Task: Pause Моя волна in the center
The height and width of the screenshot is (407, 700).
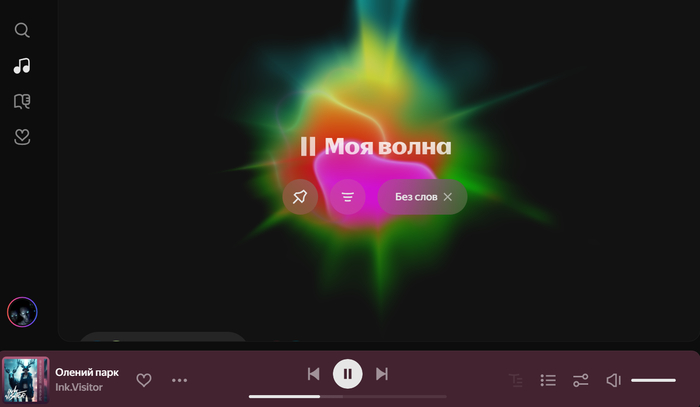Action: pyautogui.click(x=308, y=146)
